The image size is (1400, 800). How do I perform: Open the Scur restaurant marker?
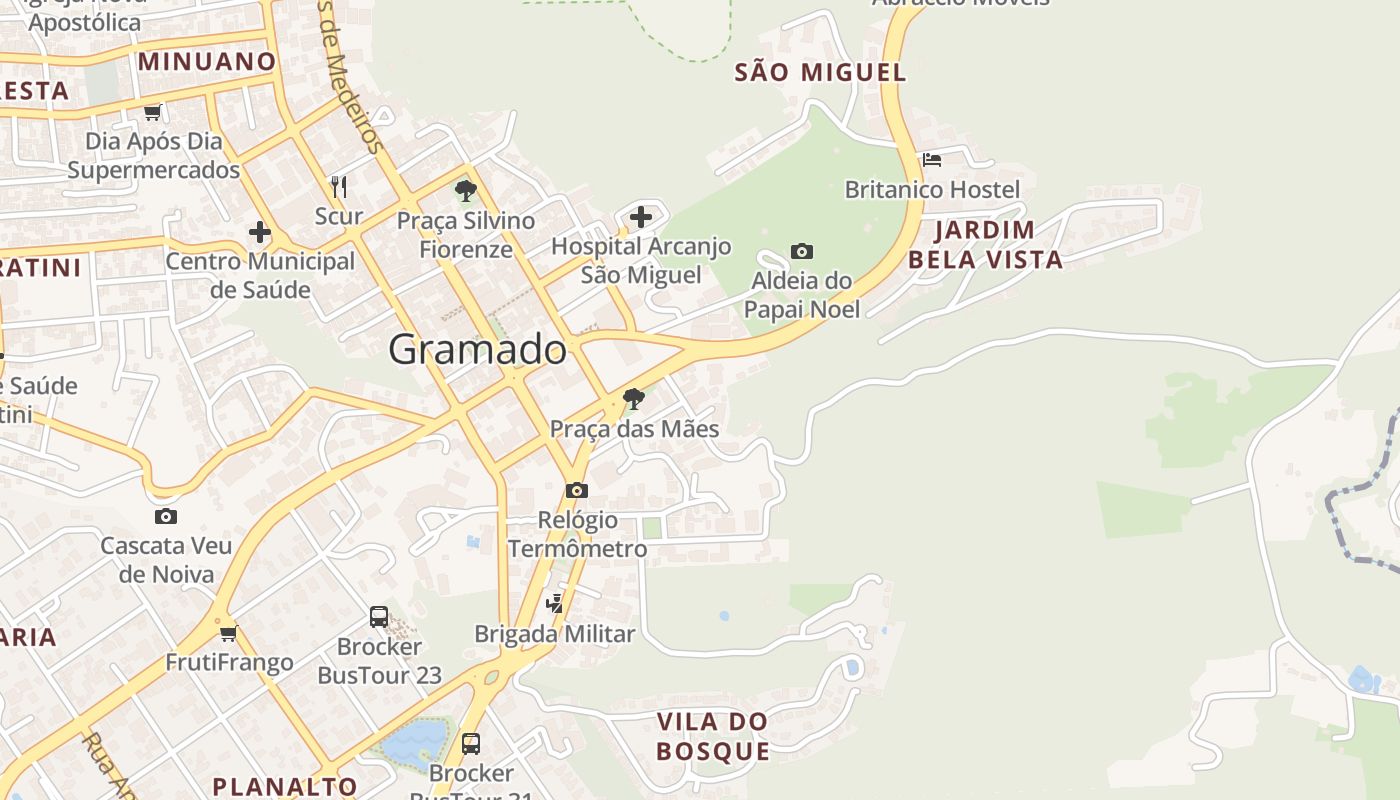coord(339,186)
